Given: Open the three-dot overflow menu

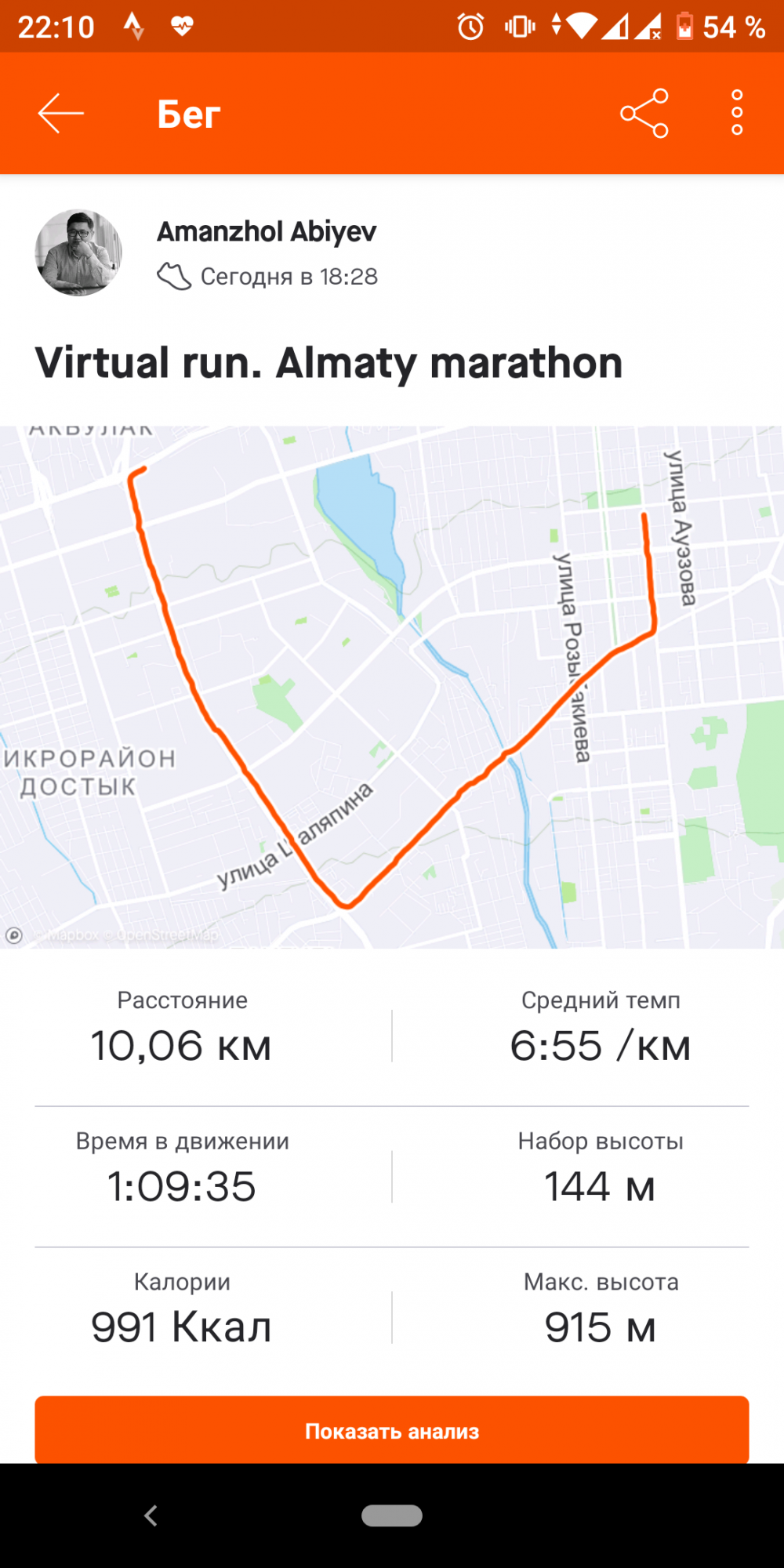Looking at the screenshot, I should point(736,113).
